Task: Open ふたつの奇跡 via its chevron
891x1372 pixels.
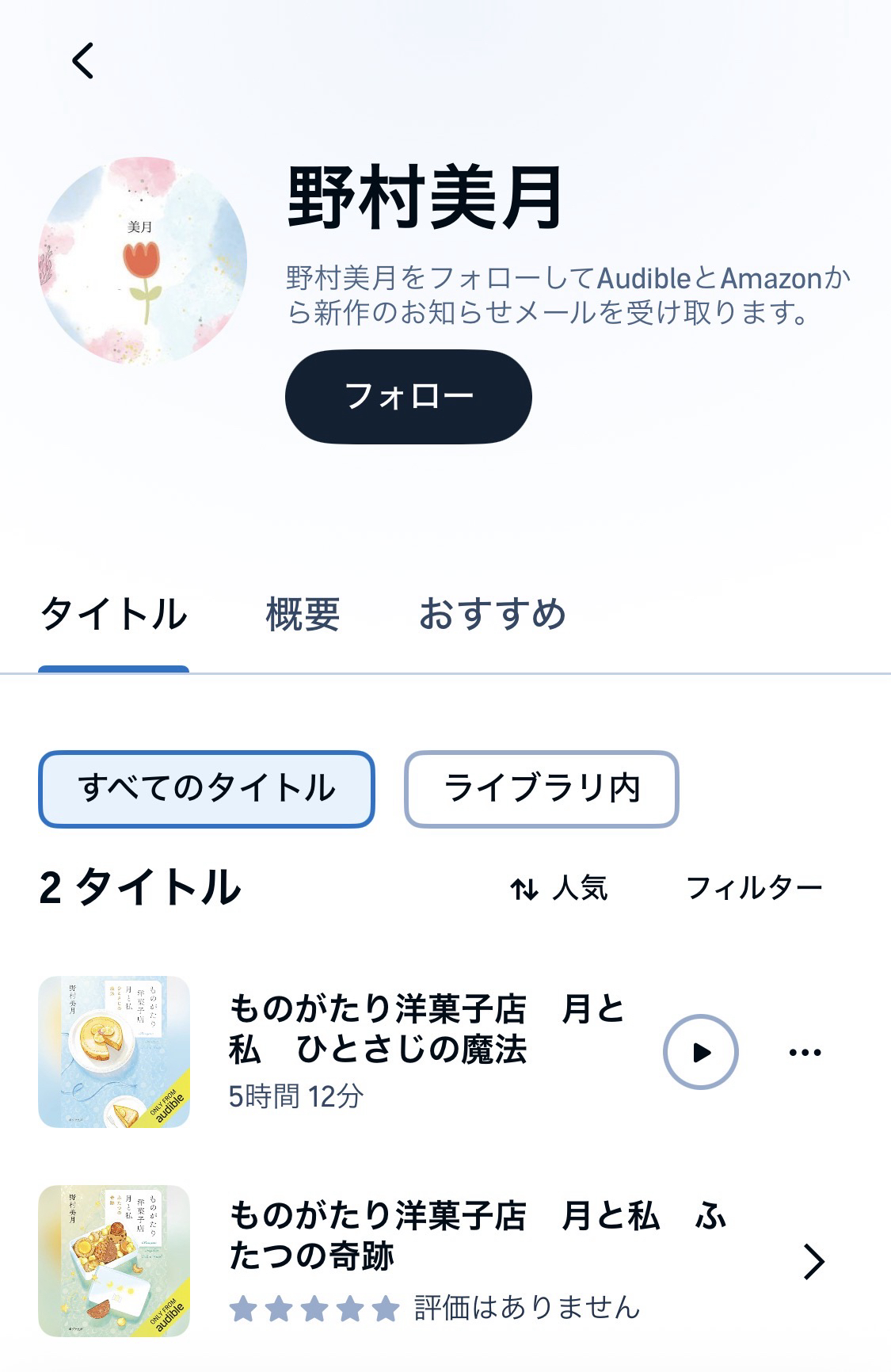Action: [813, 1261]
